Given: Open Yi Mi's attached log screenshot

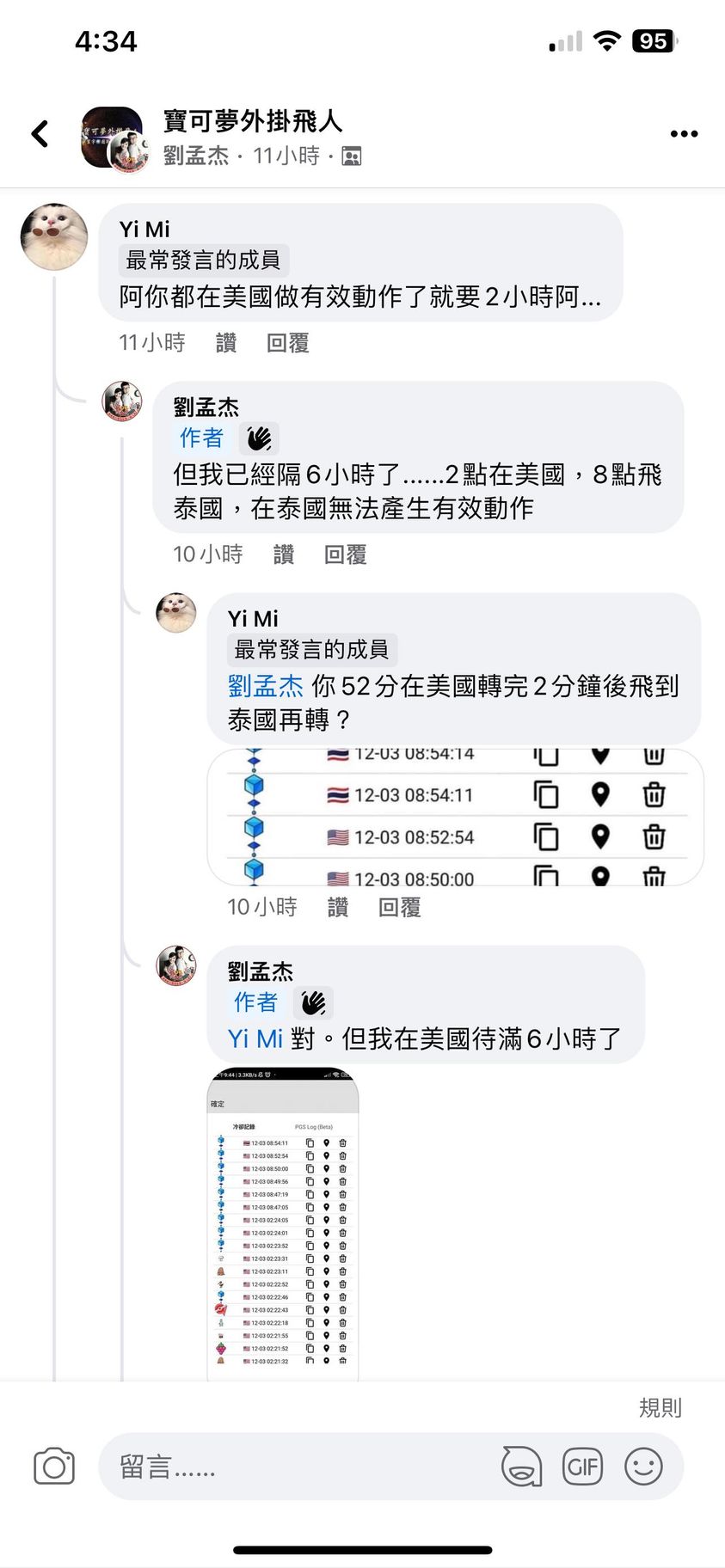Looking at the screenshot, I should 455,817.
